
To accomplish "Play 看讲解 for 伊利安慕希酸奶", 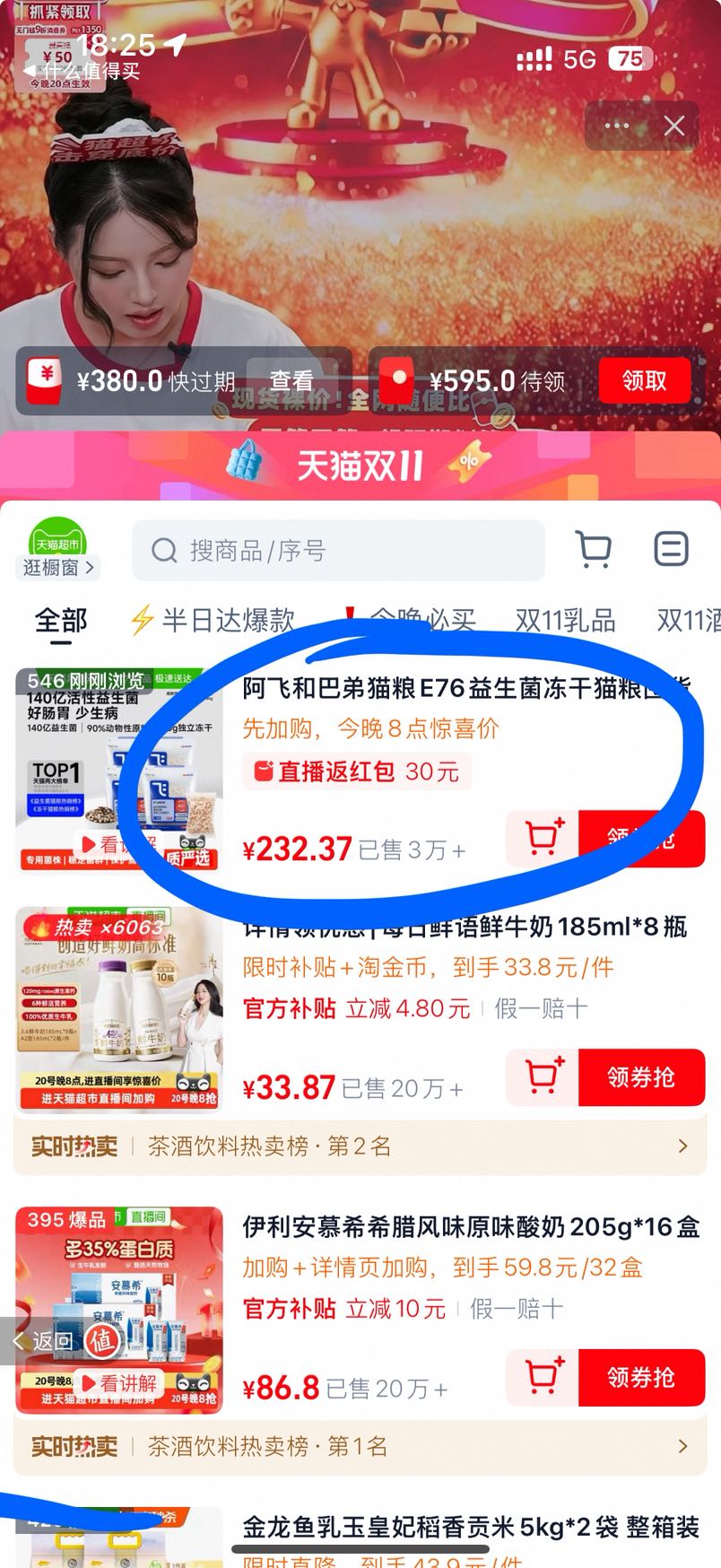I will pyautogui.click(x=118, y=1382).
